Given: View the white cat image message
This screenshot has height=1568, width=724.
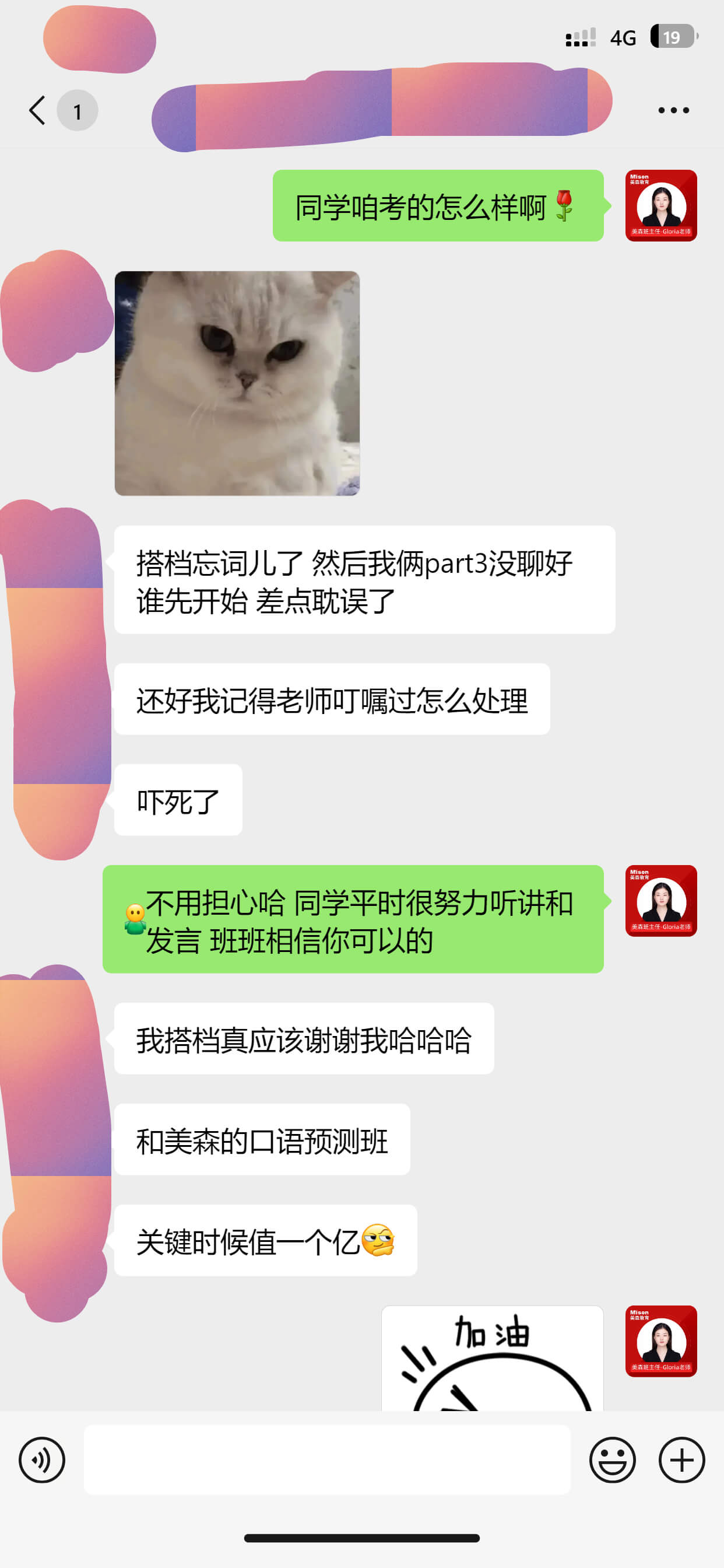Looking at the screenshot, I should (x=237, y=383).
